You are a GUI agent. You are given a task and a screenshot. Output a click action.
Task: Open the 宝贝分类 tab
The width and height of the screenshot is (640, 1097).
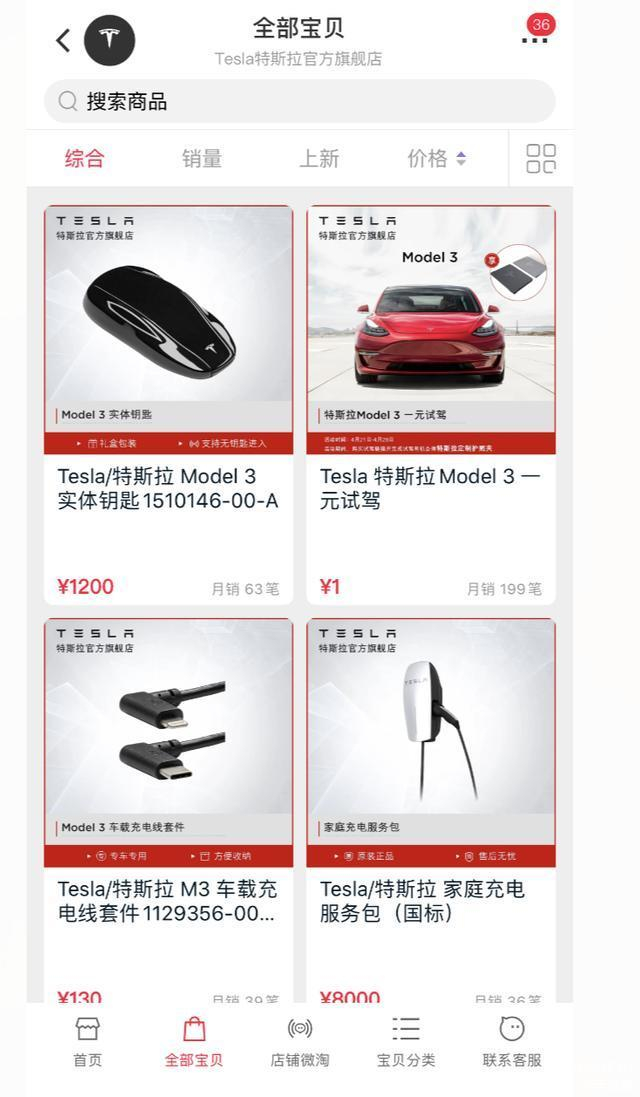(x=406, y=1041)
